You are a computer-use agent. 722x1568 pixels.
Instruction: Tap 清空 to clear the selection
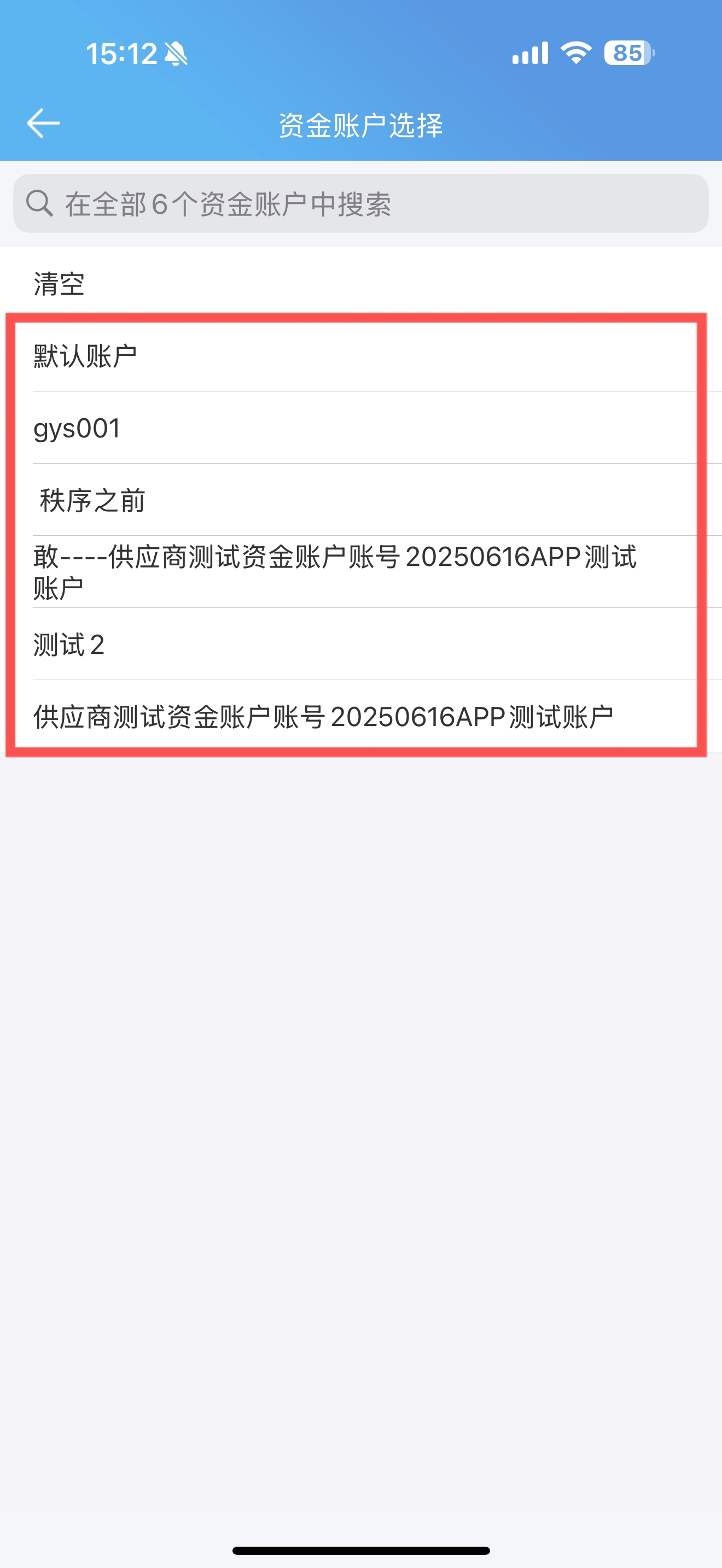(x=361, y=283)
